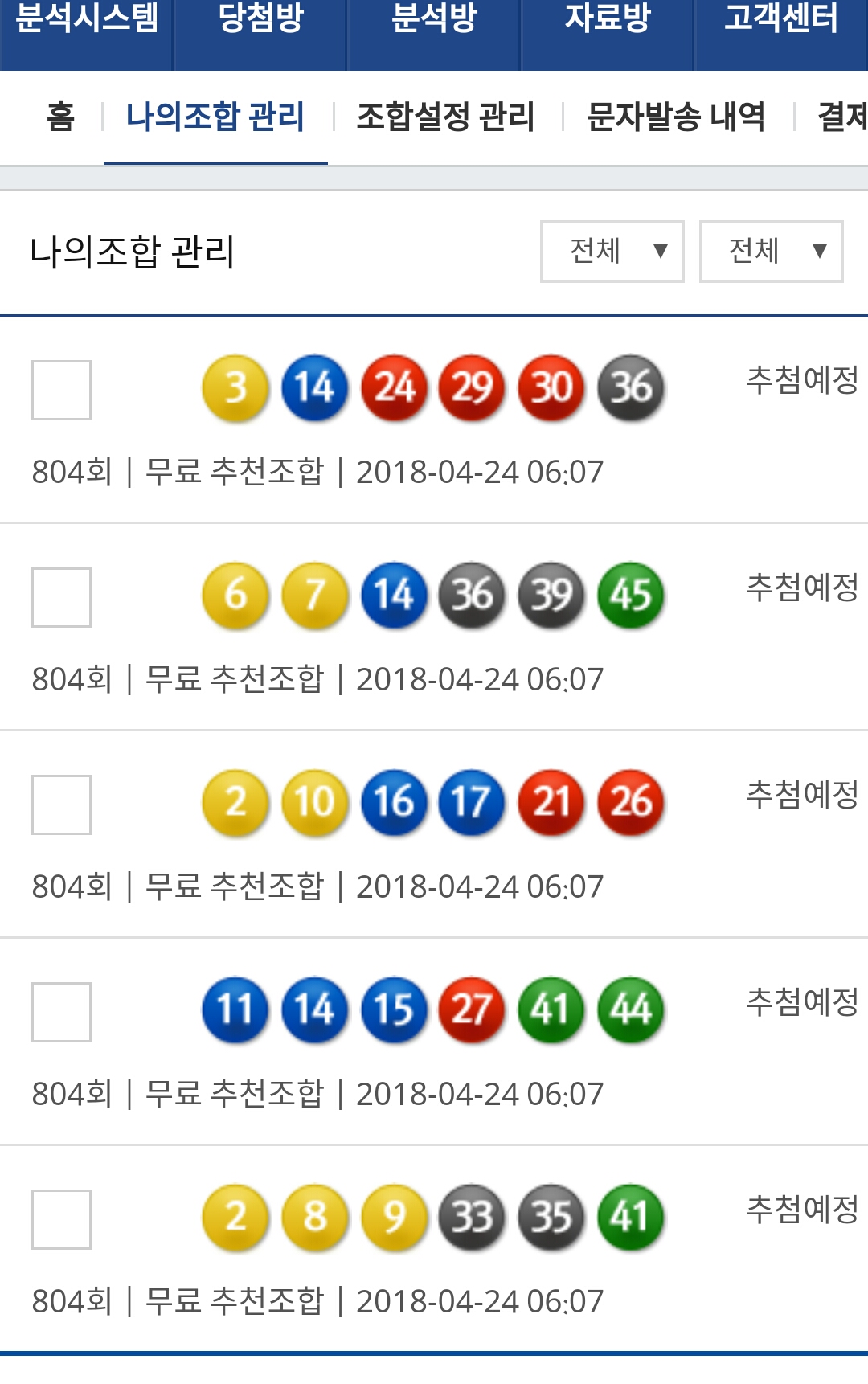The height and width of the screenshot is (1384, 868).
Task: Select the checkbox for combination 6, 7, 14
Action: (x=61, y=597)
